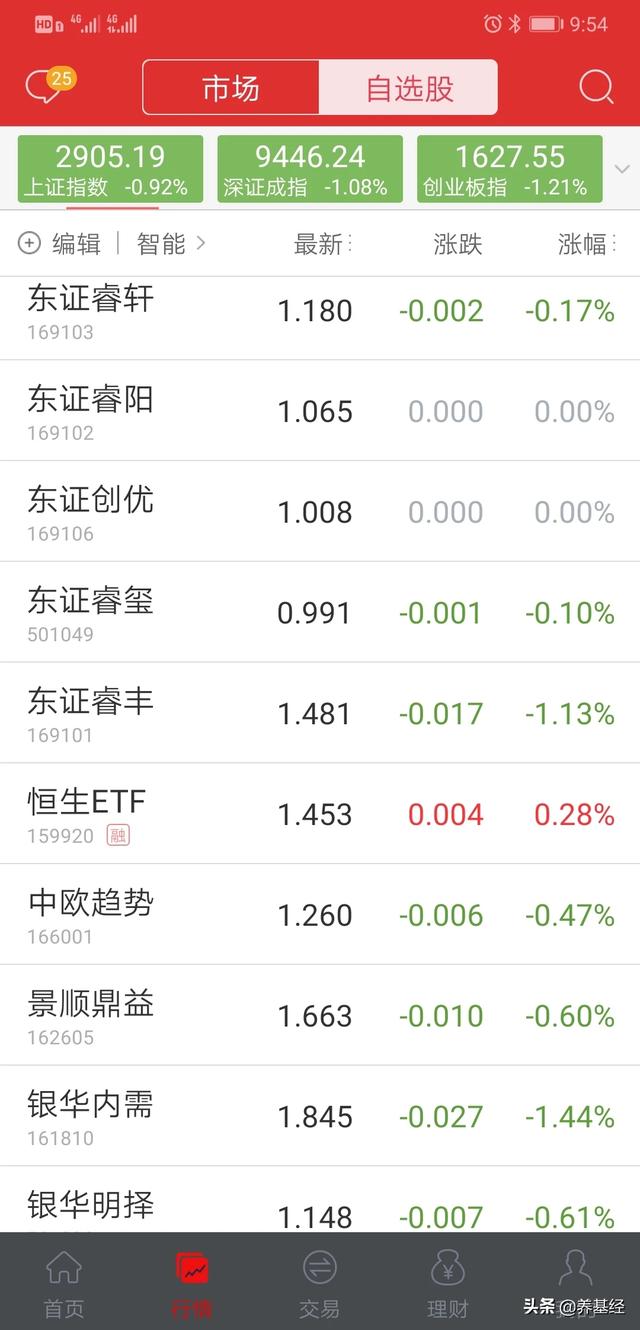640x1330 pixels.
Task: Open the 银华内需 161810 row
Action: [x=320, y=1116]
